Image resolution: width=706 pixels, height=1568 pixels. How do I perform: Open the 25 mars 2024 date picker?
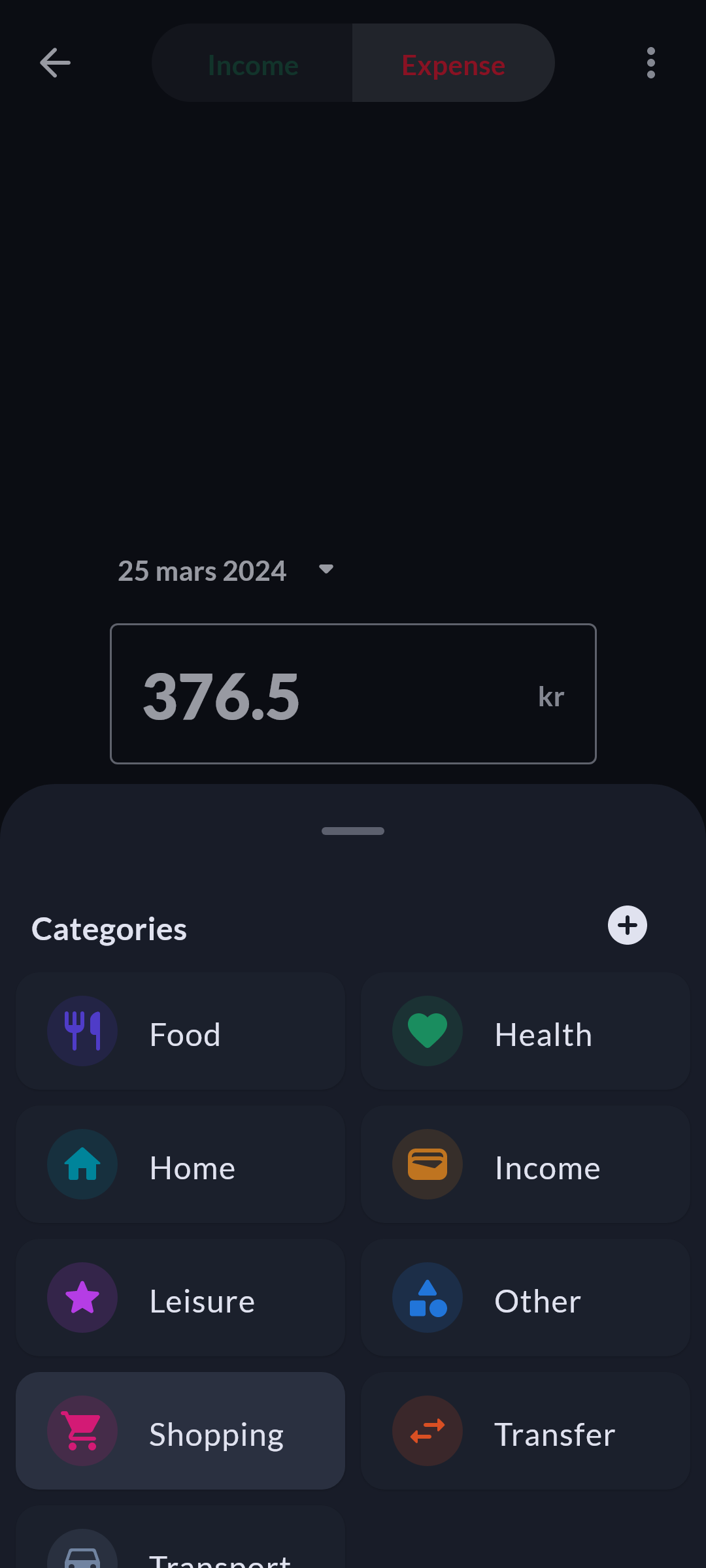pyautogui.click(x=226, y=570)
